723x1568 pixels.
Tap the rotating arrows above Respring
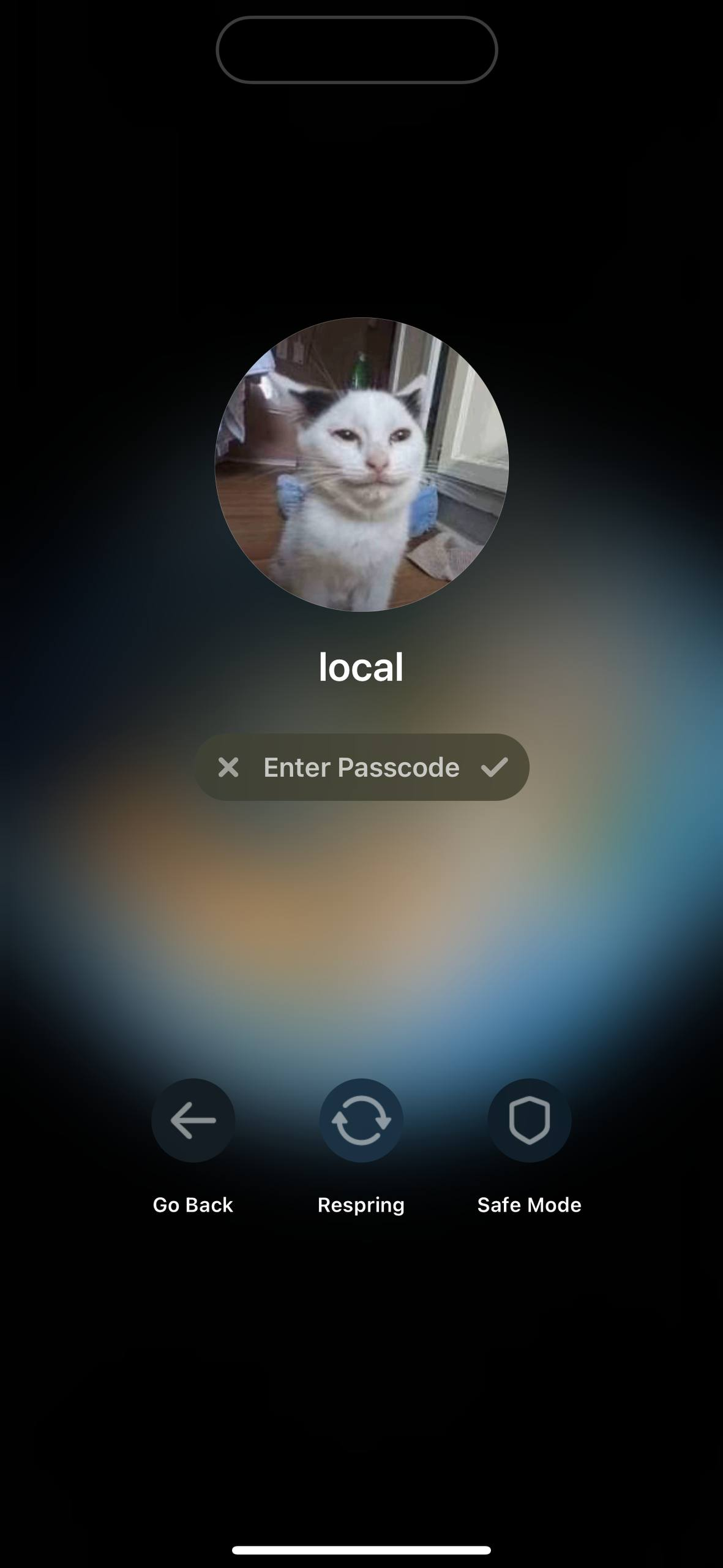(361, 1120)
